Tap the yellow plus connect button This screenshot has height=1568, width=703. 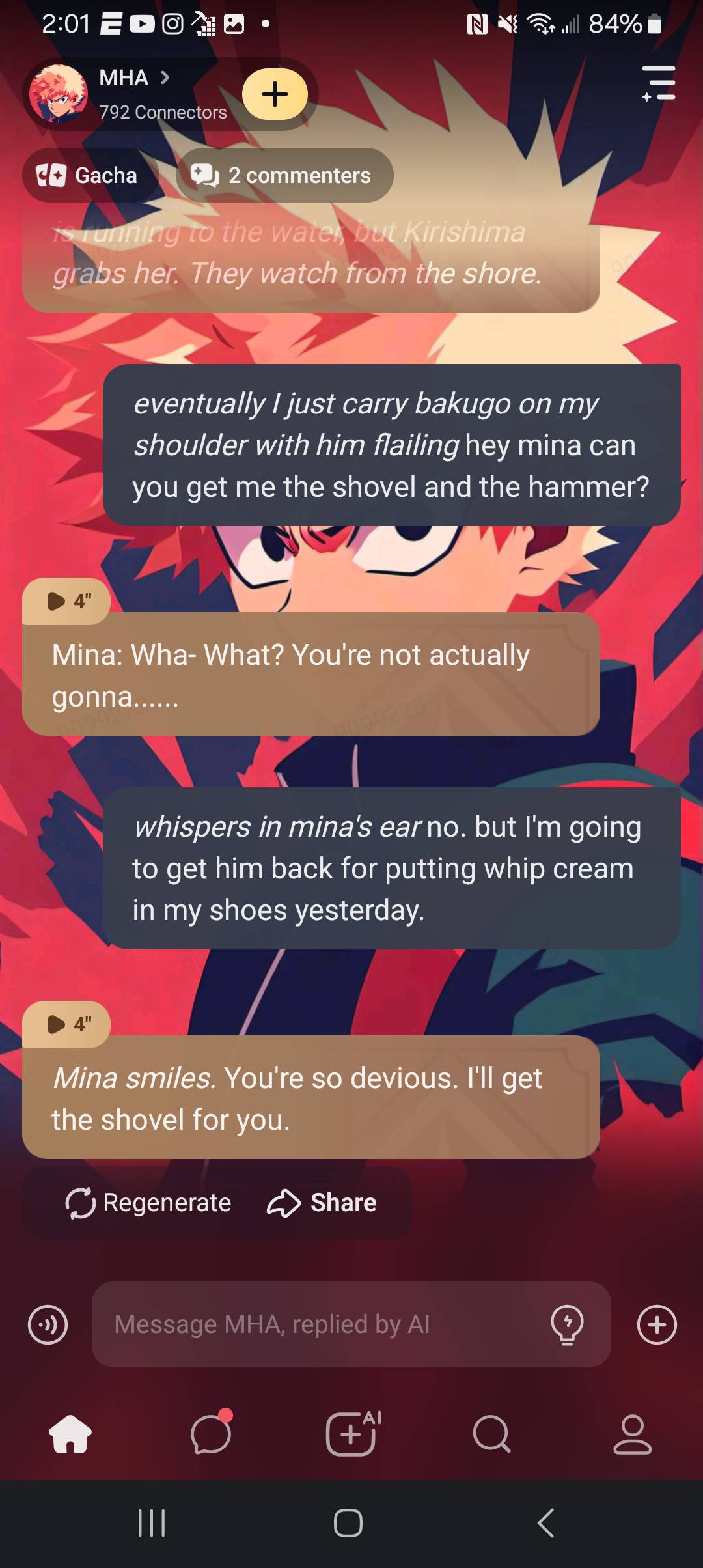pos(275,94)
